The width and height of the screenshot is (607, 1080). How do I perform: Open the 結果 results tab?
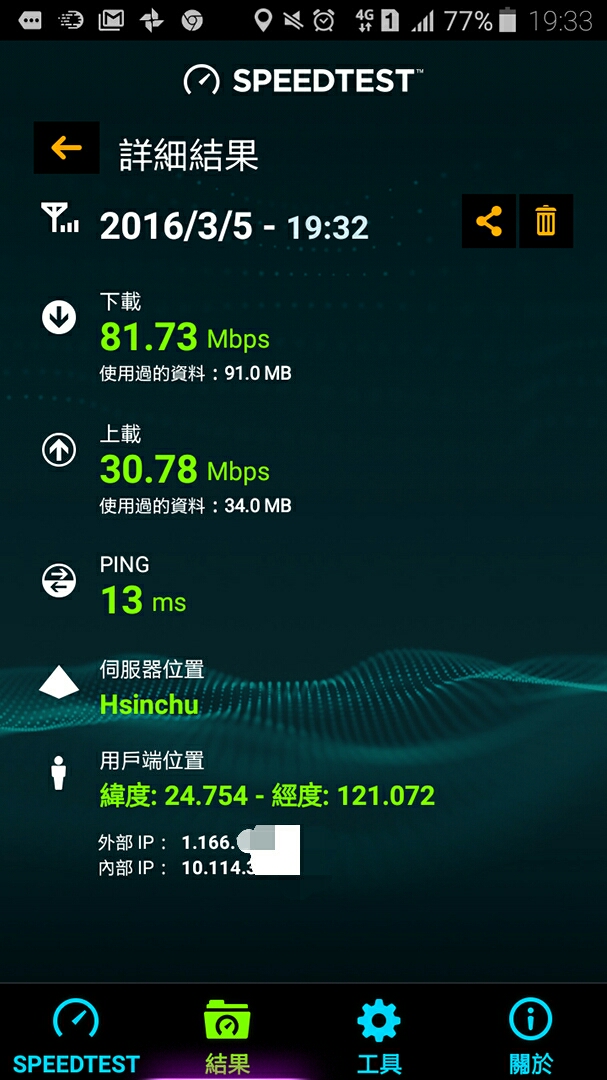coord(227,1035)
